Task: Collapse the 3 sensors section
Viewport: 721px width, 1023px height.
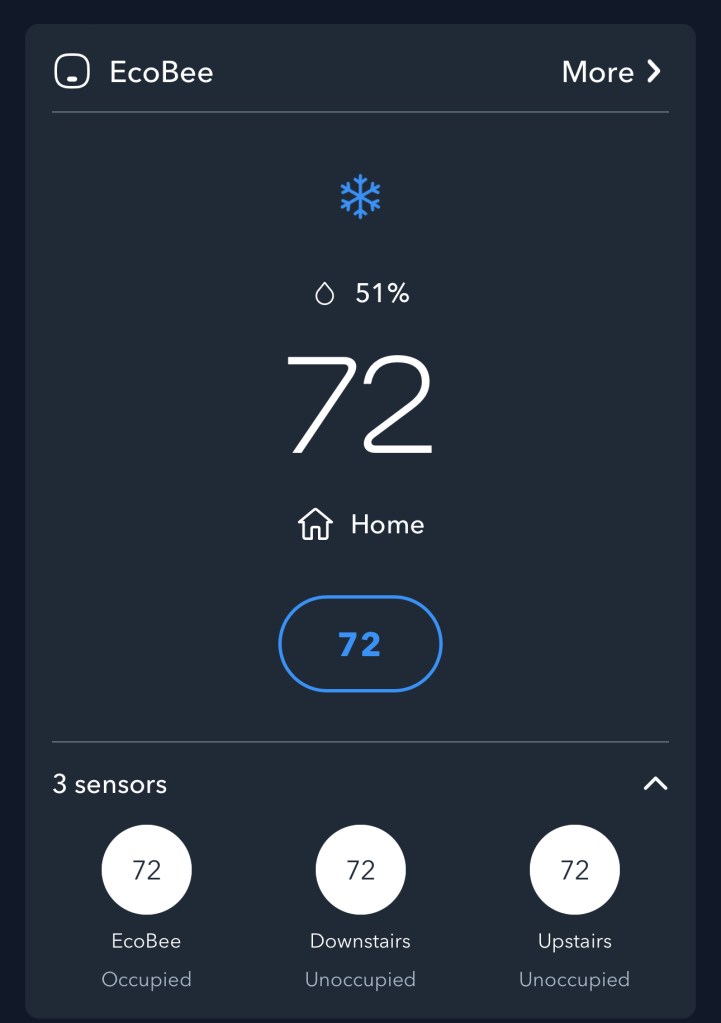Action: pyautogui.click(x=655, y=784)
